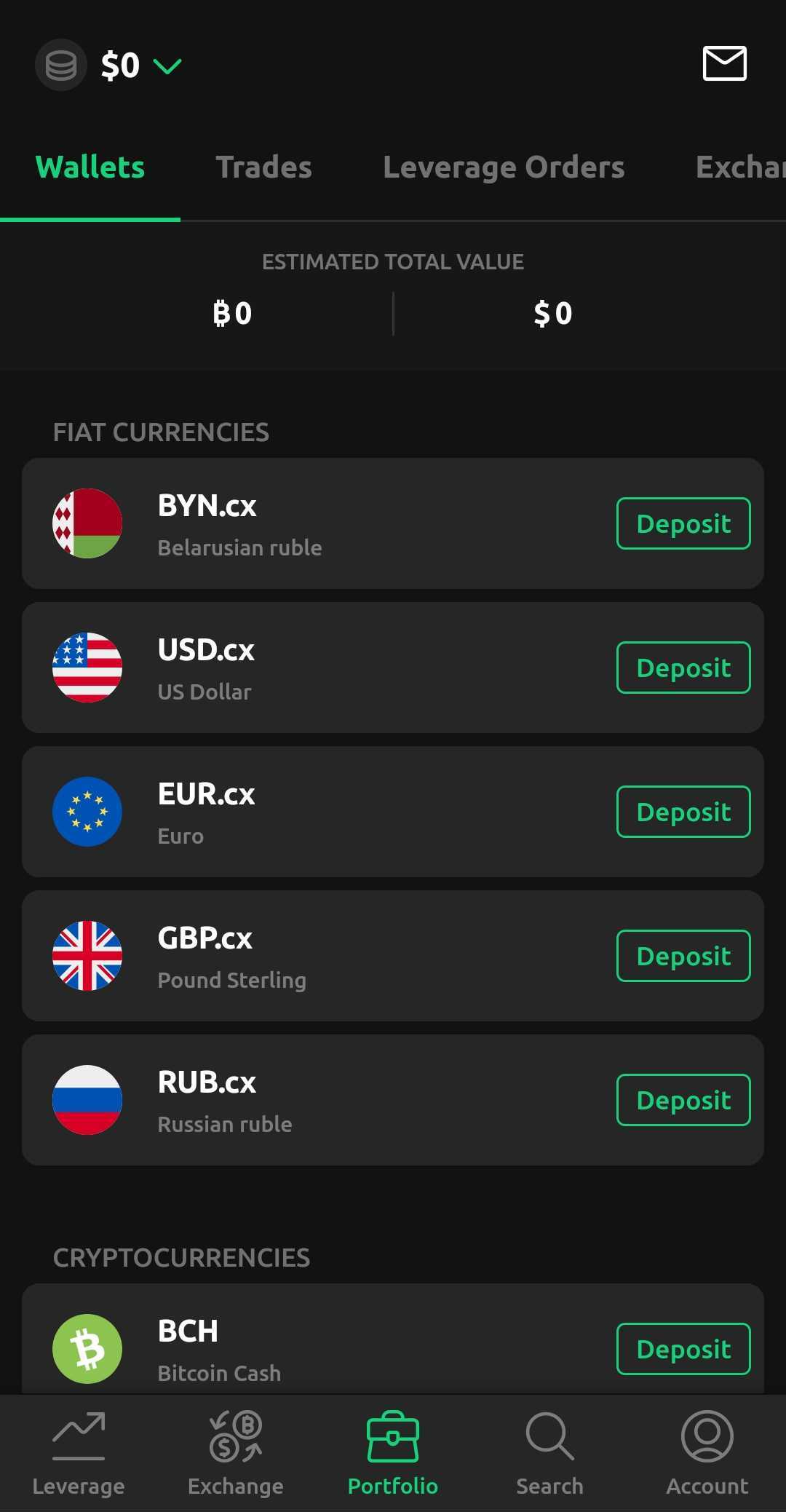Deposit into the GBP.cx wallet

pyautogui.click(x=683, y=956)
